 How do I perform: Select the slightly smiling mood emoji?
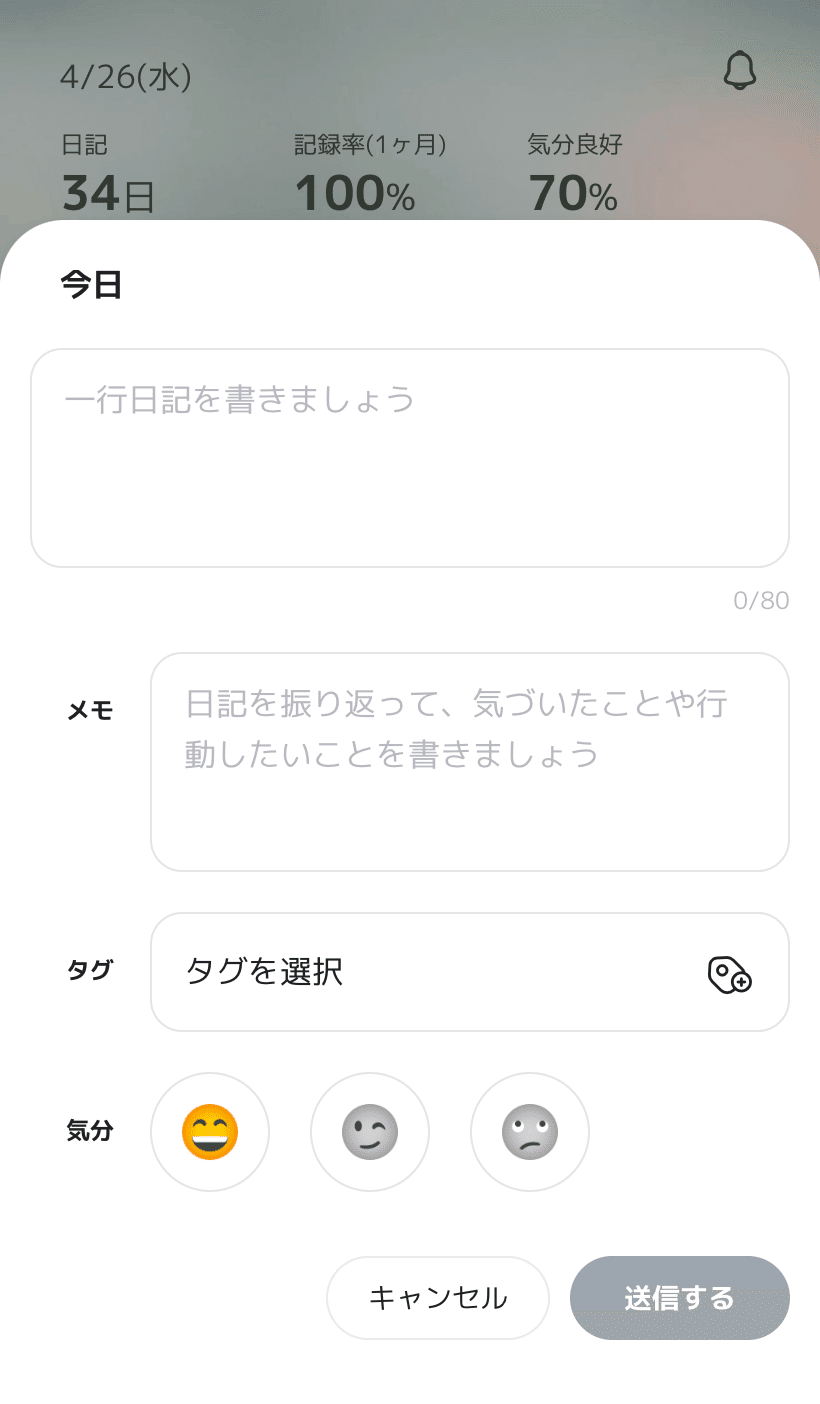[370, 1131]
